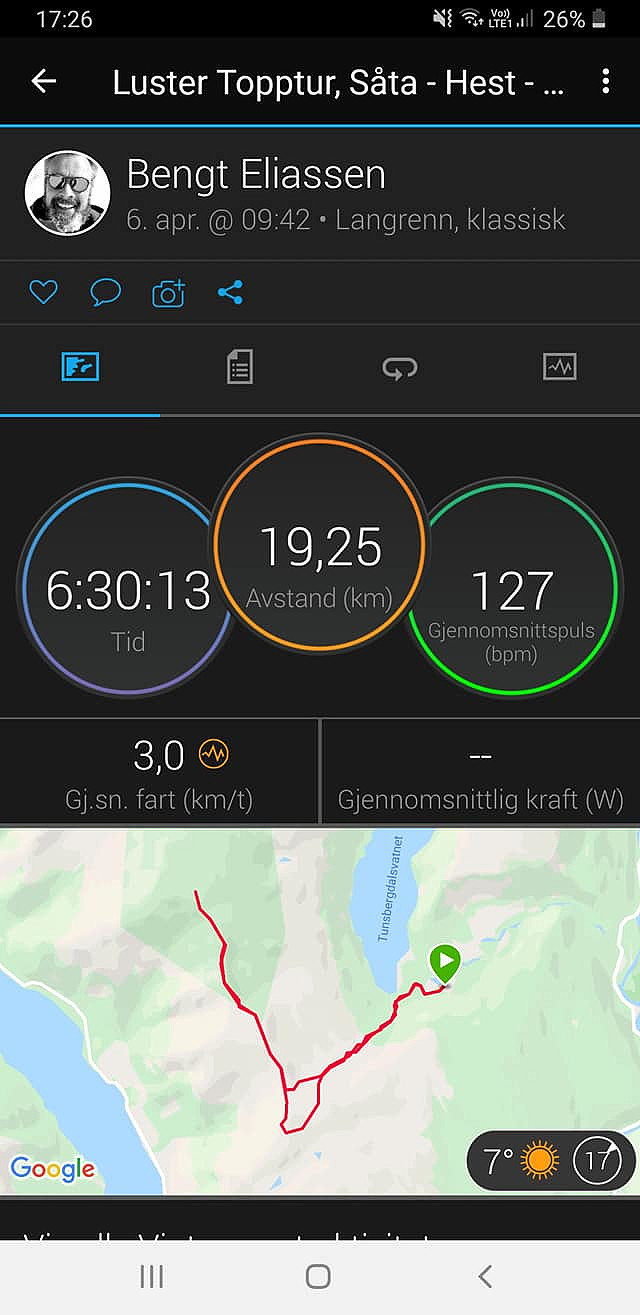This screenshot has width=640, height=1315.
Task: Open the three-dot overflow menu
Action: (x=605, y=82)
